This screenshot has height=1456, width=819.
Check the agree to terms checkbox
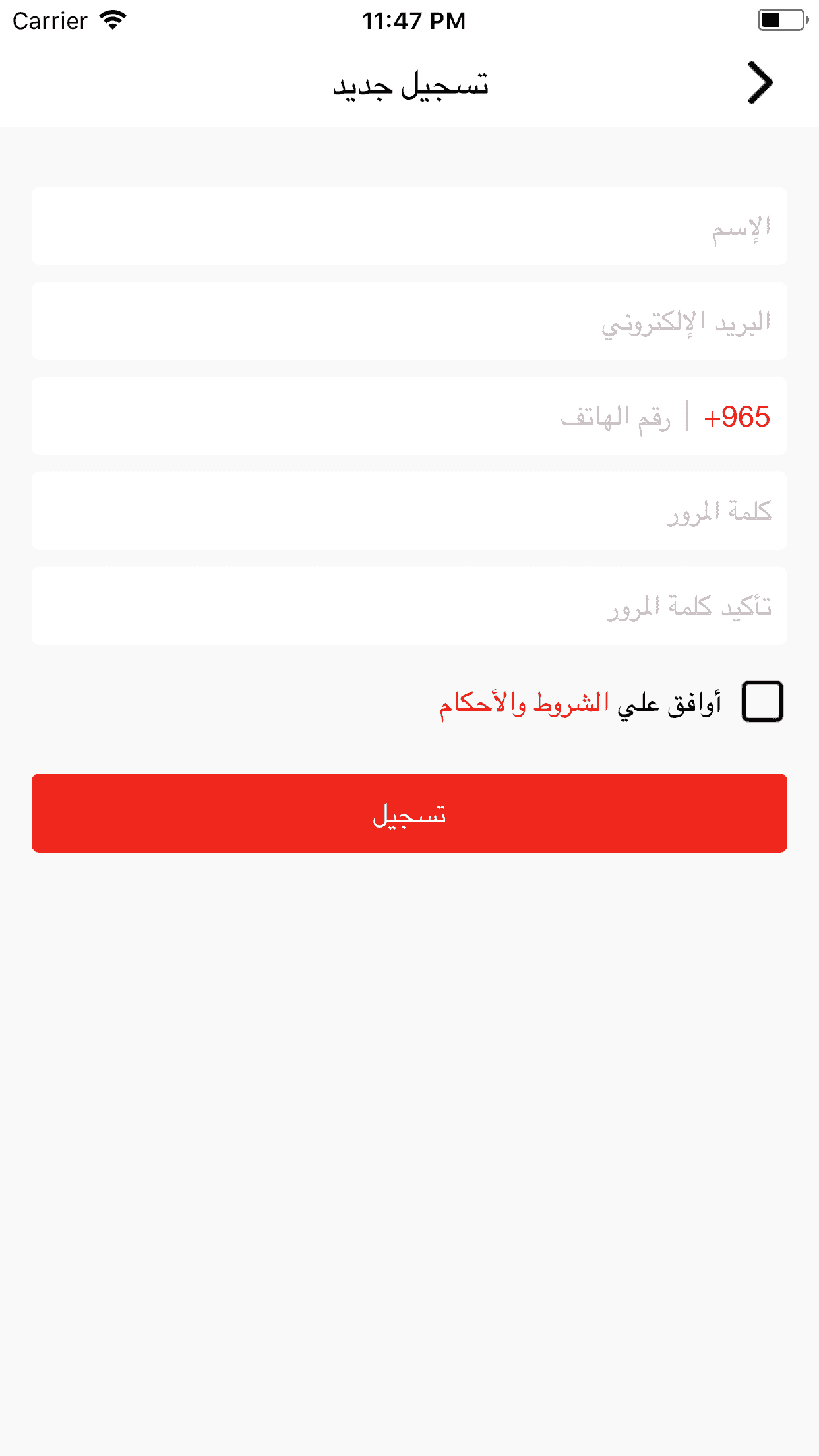pos(762,702)
